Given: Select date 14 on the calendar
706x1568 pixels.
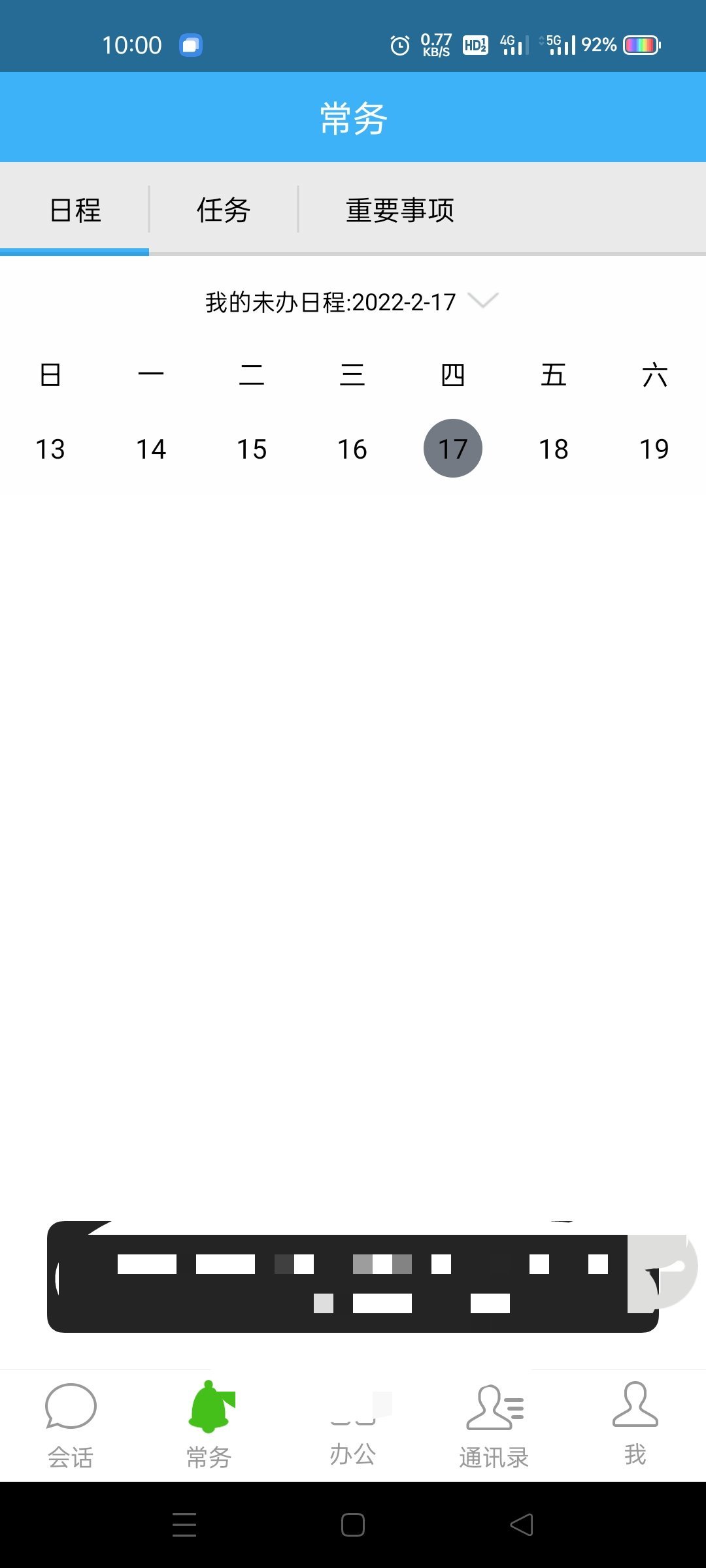Looking at the screenshot, I should (x=152, y=448).
